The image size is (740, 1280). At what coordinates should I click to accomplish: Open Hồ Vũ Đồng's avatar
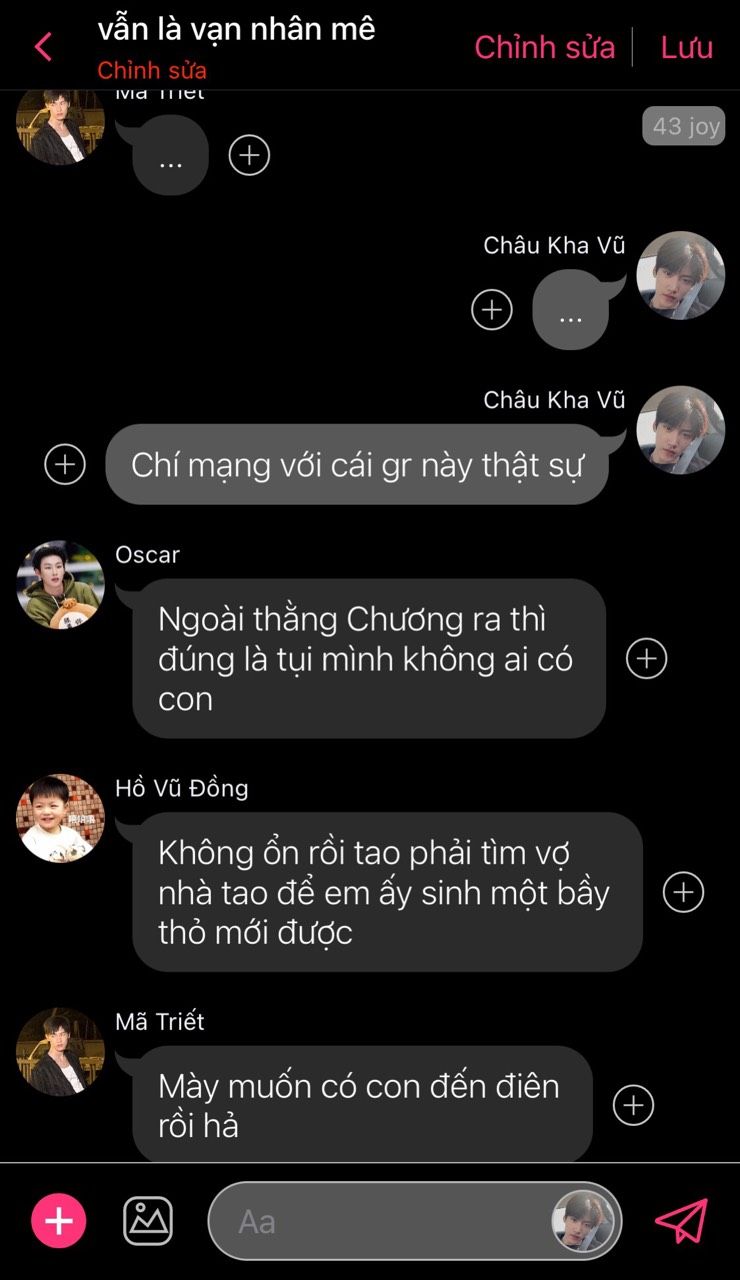(60, 818)
